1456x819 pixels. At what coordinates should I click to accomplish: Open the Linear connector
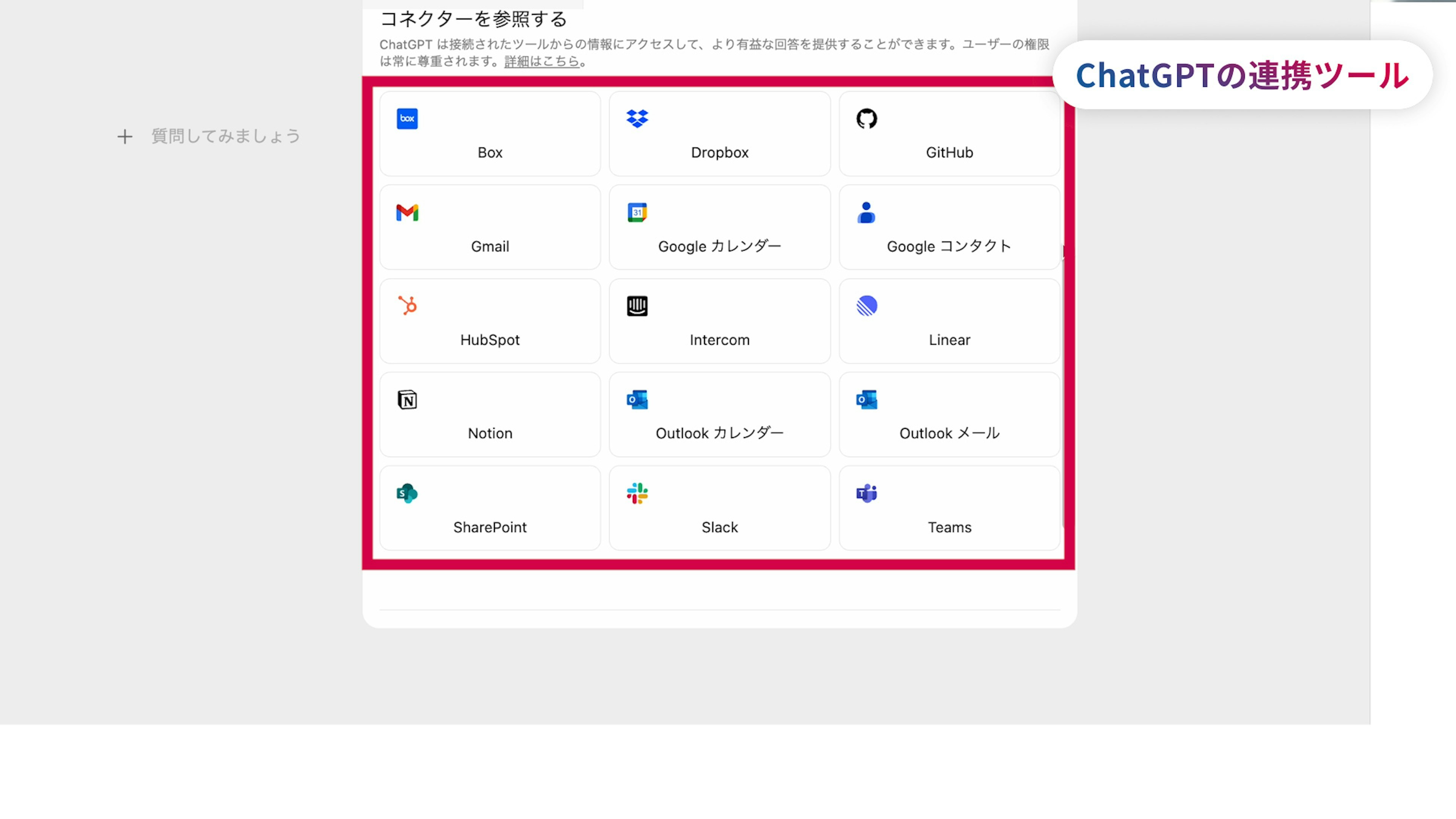(949, 321)
